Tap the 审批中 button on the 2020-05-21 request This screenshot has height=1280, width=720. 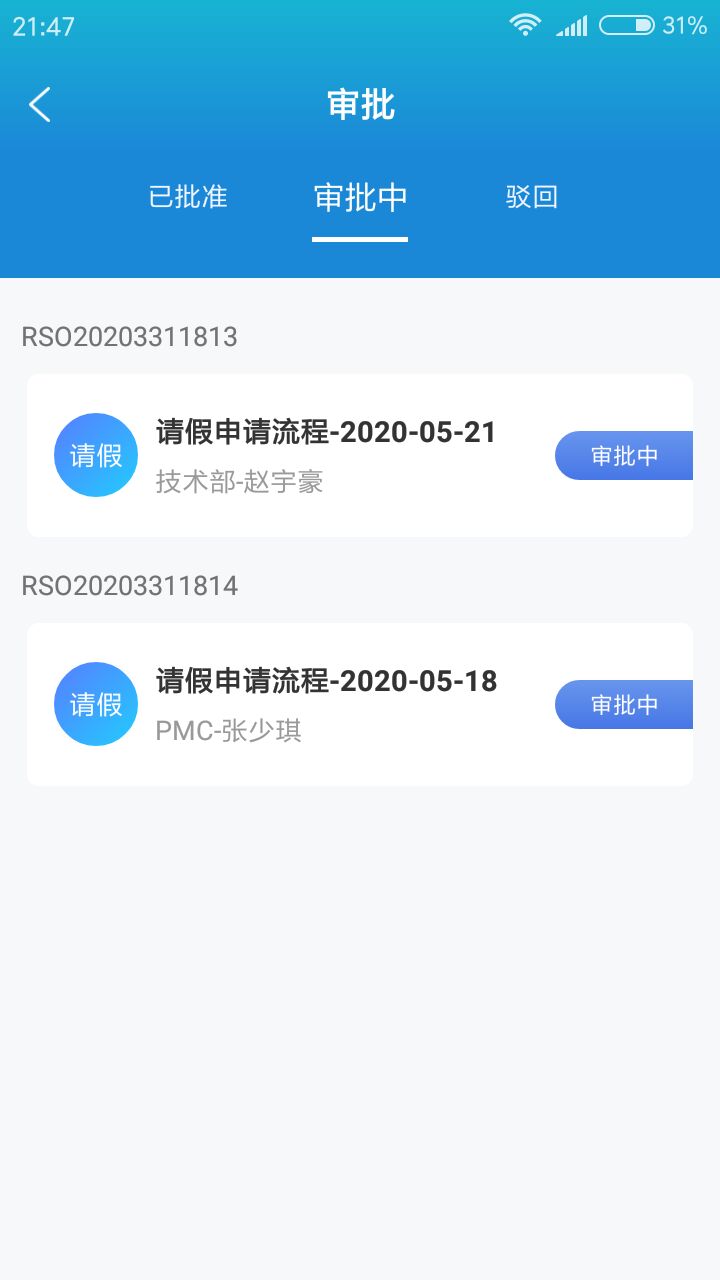coord(624,456)
